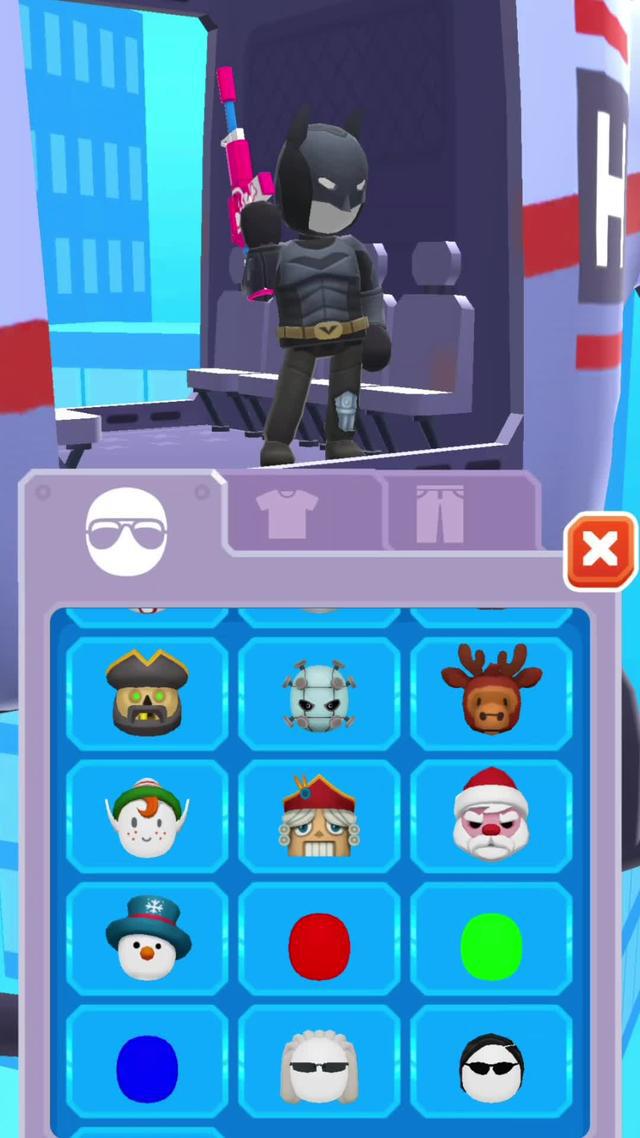Choose the nutcracker head
The width and height of the screenshot is (640, 1138).
(x=319, y=817)
